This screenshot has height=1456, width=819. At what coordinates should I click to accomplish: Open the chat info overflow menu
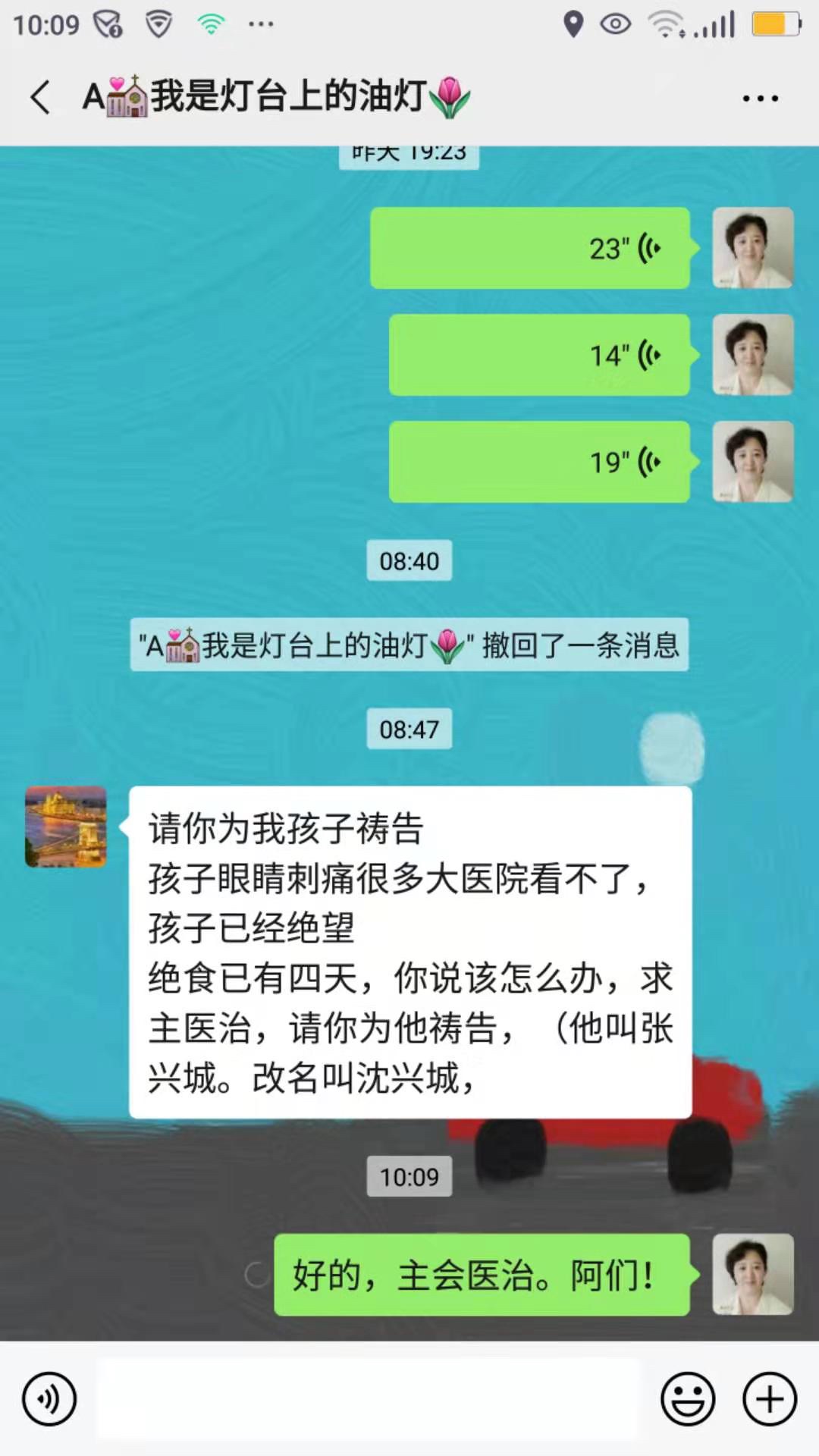point(760,99)
